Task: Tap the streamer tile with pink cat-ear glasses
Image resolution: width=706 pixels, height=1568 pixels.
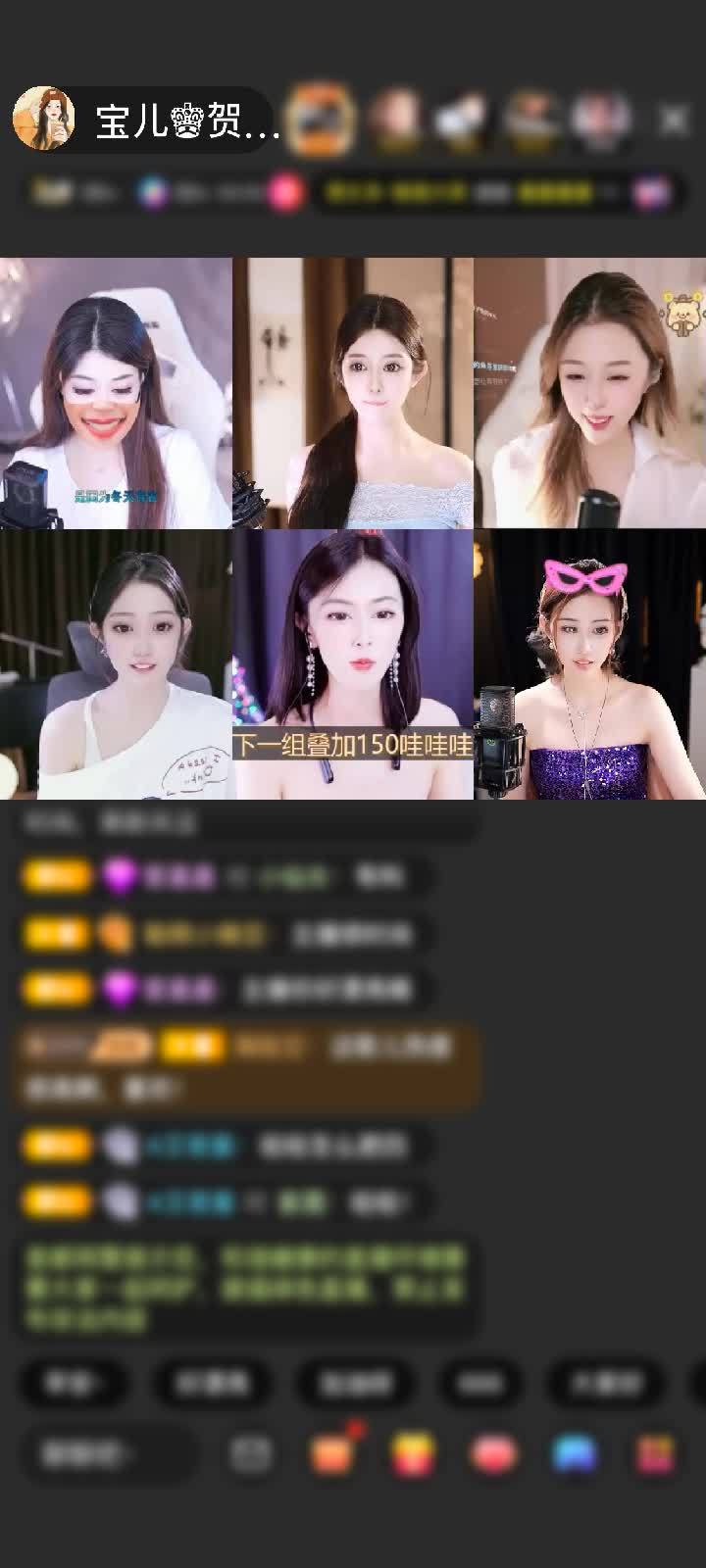Action: [x=588, y=664]
